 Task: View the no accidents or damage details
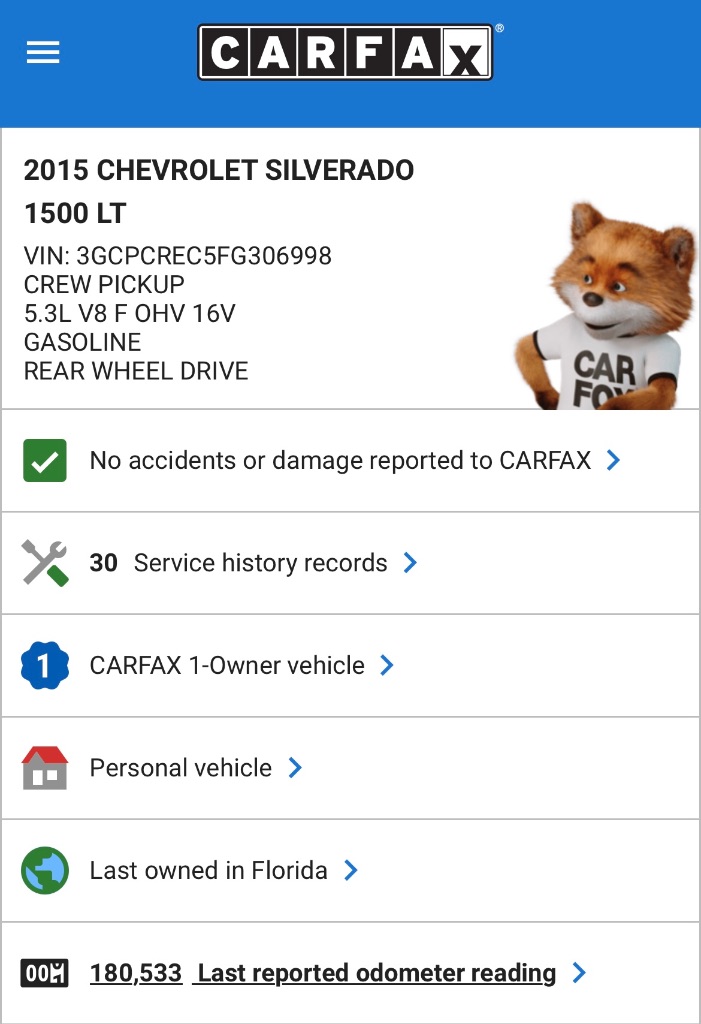click(x=340, y=461)
